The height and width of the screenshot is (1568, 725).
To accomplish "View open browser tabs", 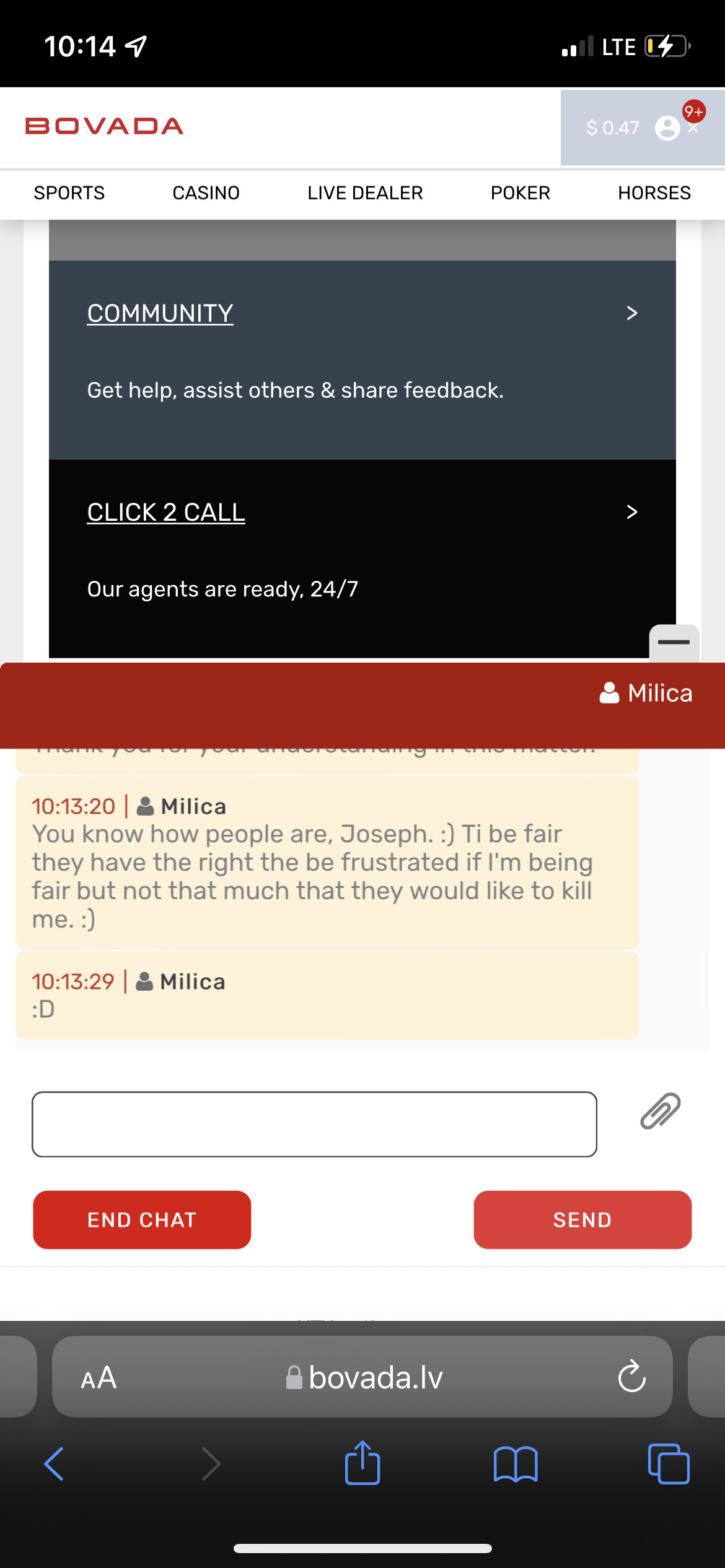I will tap(668, 1464).
